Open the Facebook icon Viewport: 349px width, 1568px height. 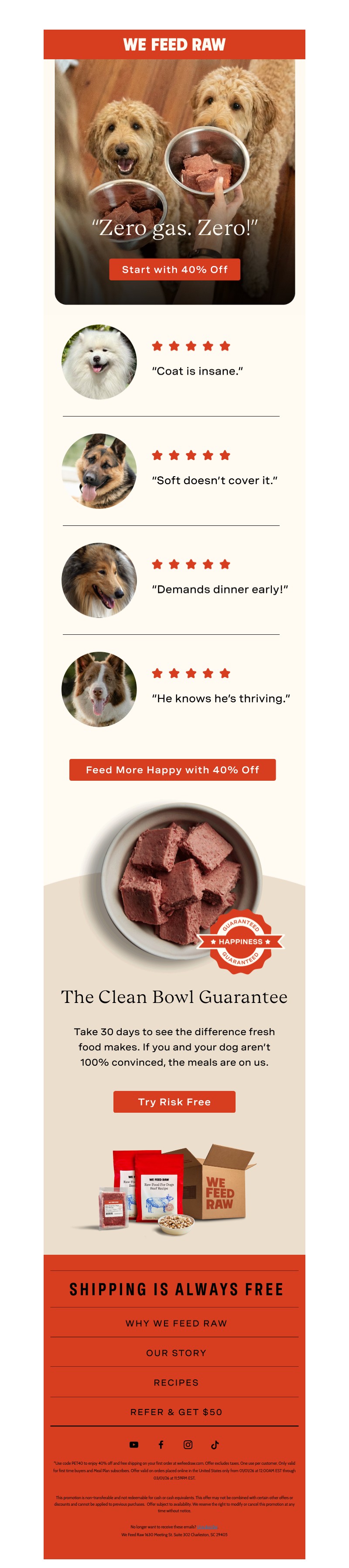161,1444
